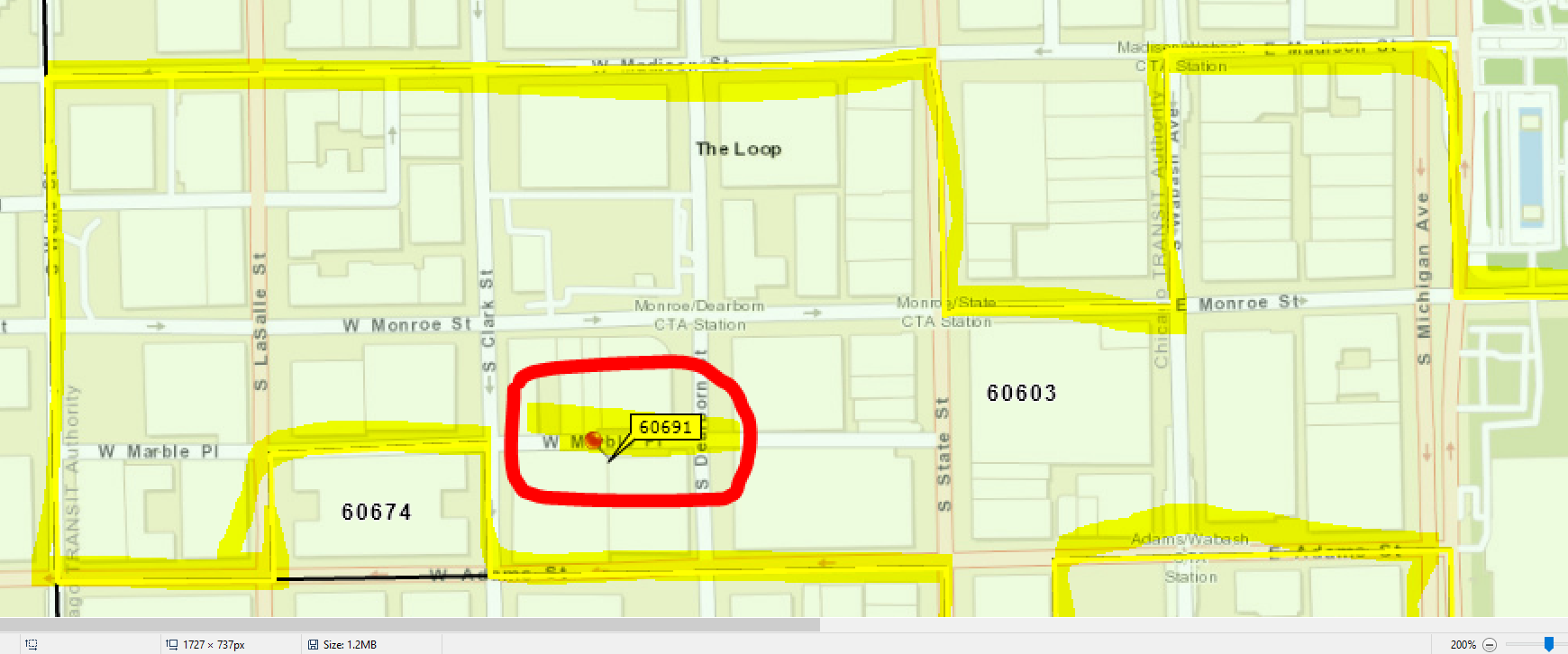1568x654 pixels.
Task: Click the zoom out minus button
Action: (1490, 644)
